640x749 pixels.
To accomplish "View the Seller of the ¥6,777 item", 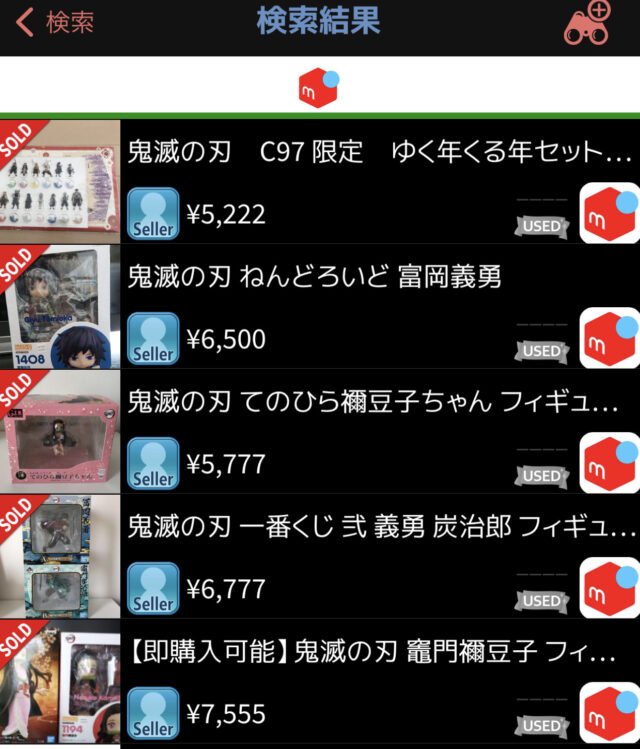I will point(153,589).
